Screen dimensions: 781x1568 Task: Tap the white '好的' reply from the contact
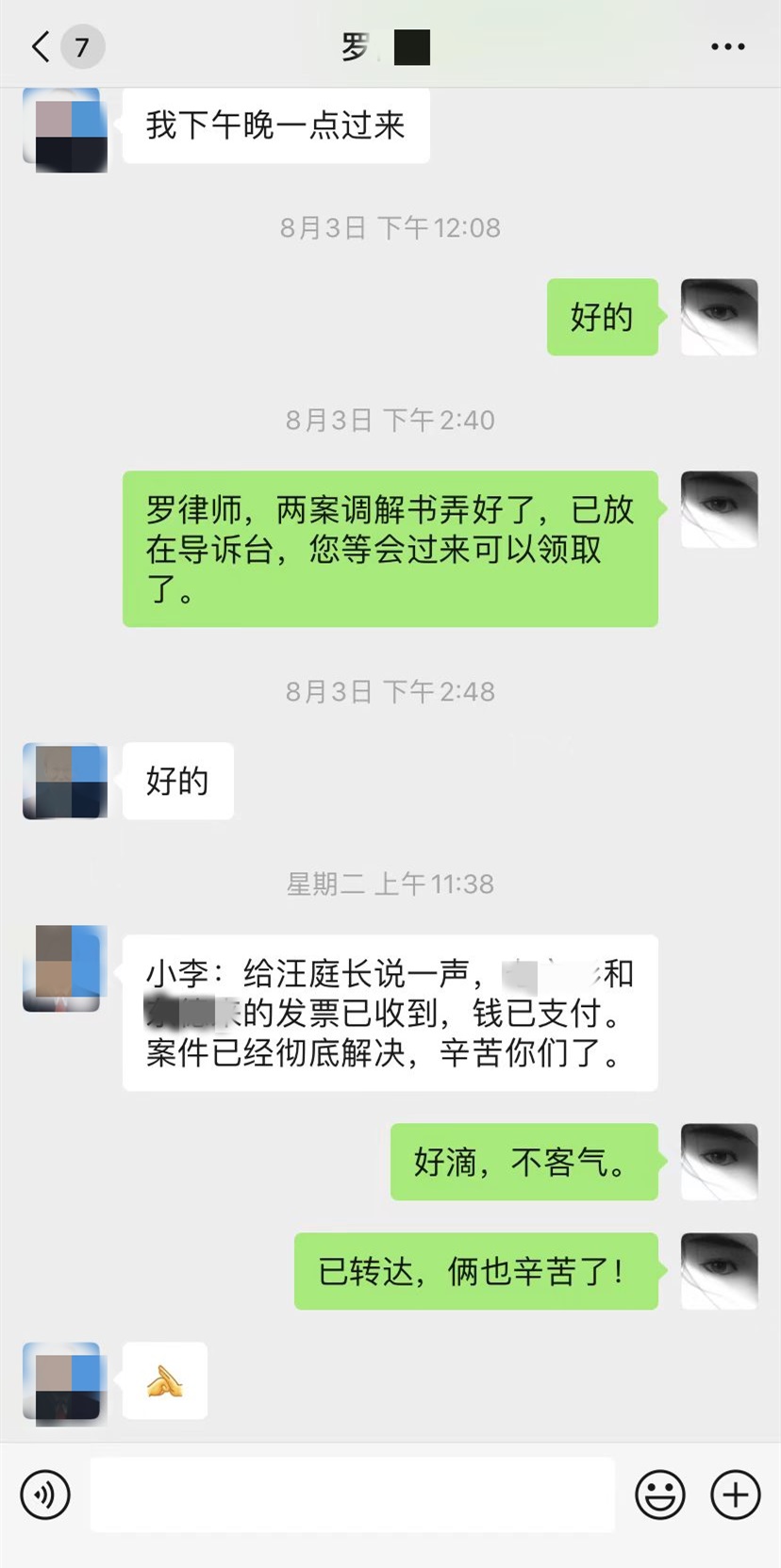(x=177, y=781)
